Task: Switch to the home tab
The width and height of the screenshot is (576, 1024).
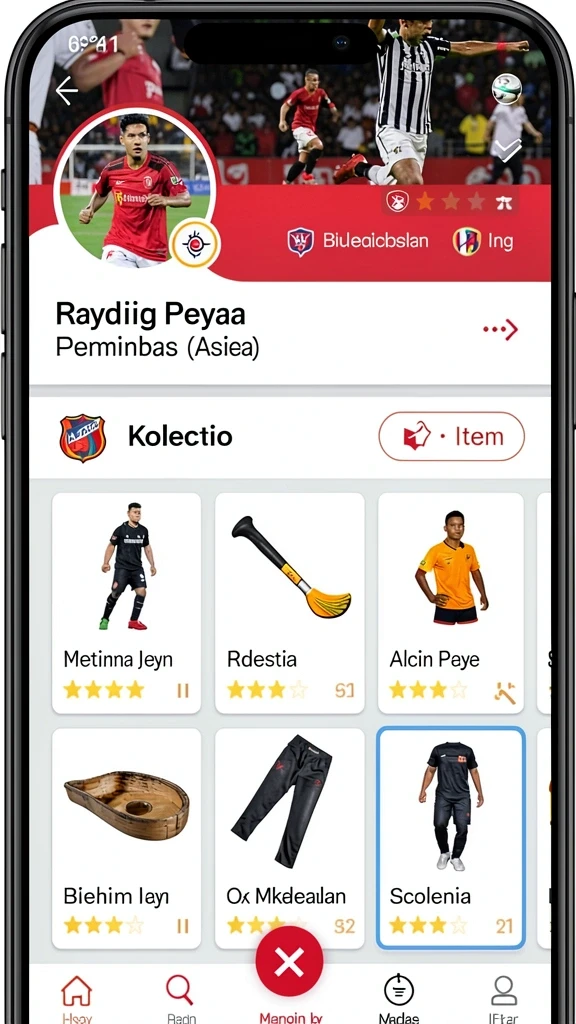Action: 77,999
